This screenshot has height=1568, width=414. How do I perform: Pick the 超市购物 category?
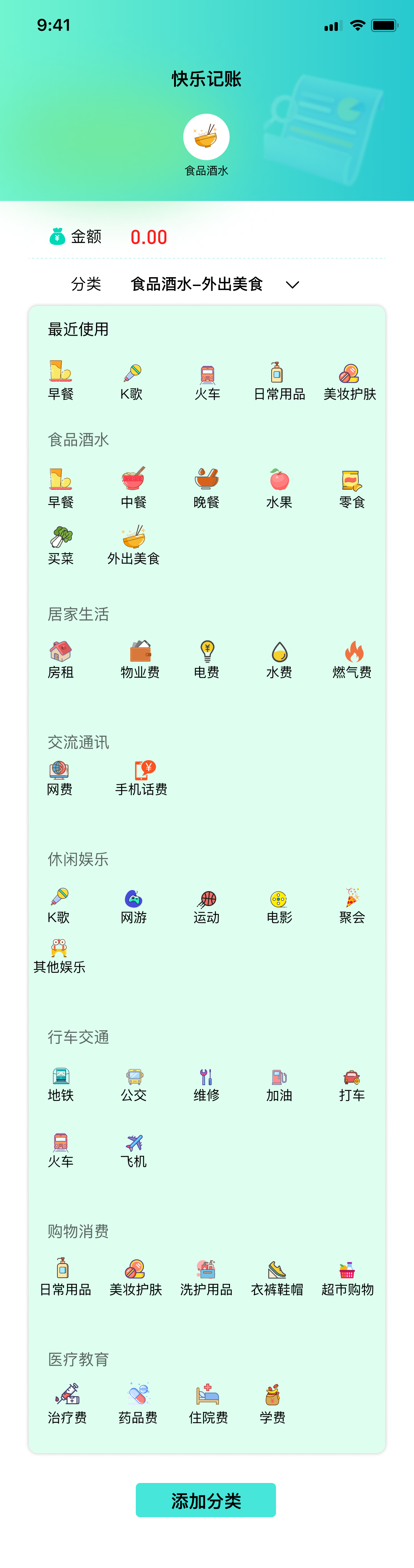pyautogui.click(x=347, y=1278)
